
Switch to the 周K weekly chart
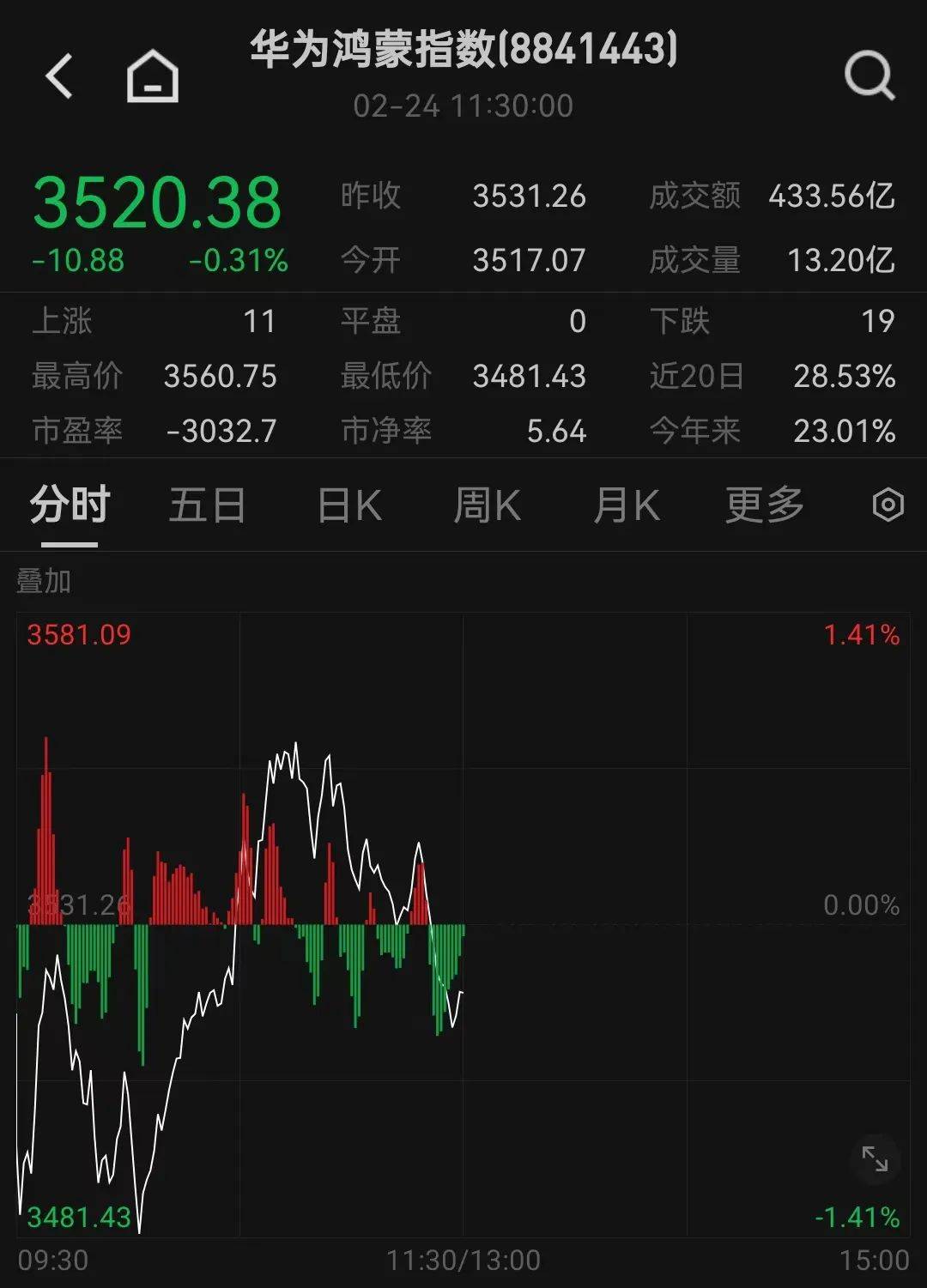(486, 505)
